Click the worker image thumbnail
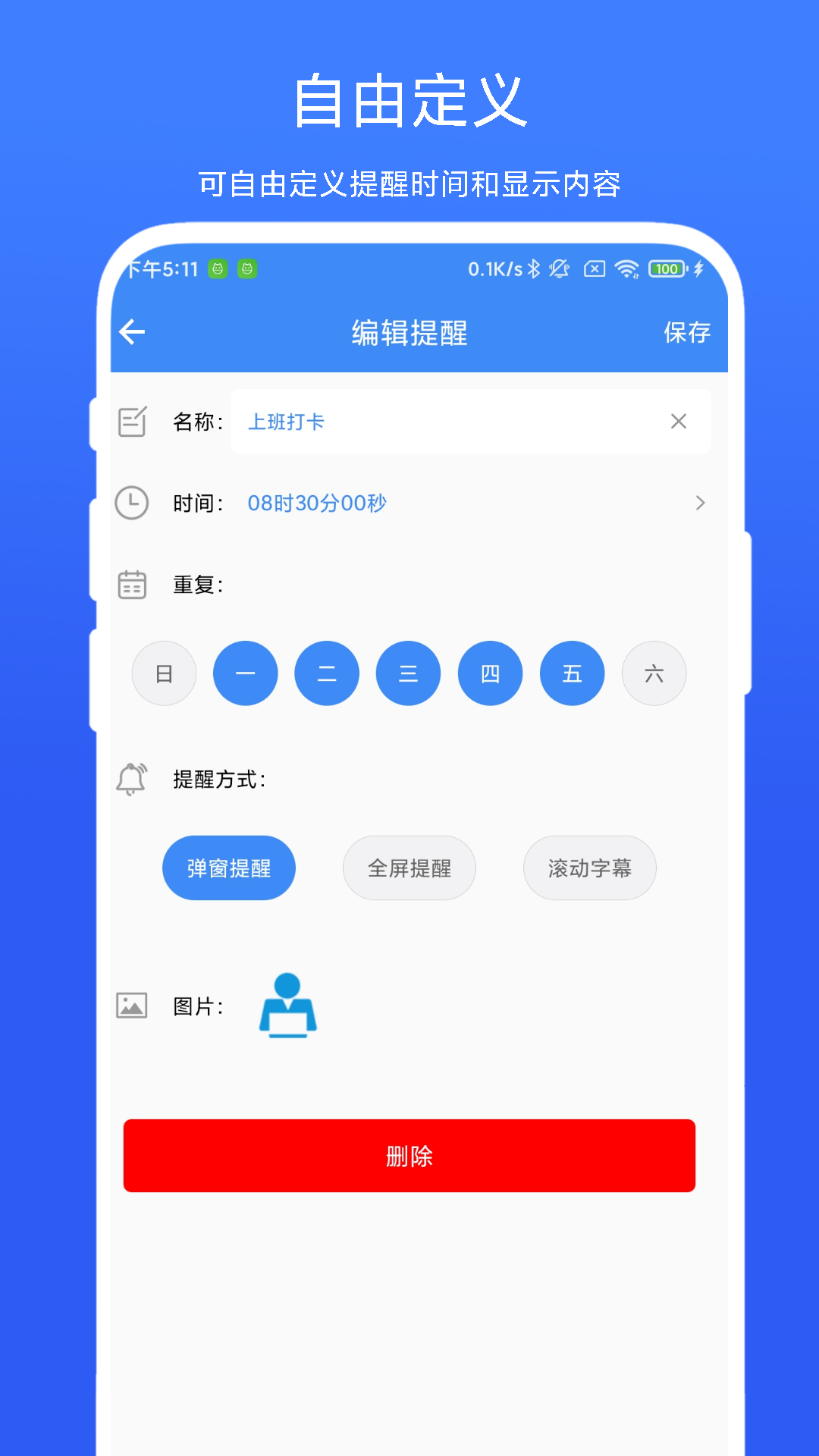The height and width of the screenshot is (1456, 819). (x=290, y=1006)
